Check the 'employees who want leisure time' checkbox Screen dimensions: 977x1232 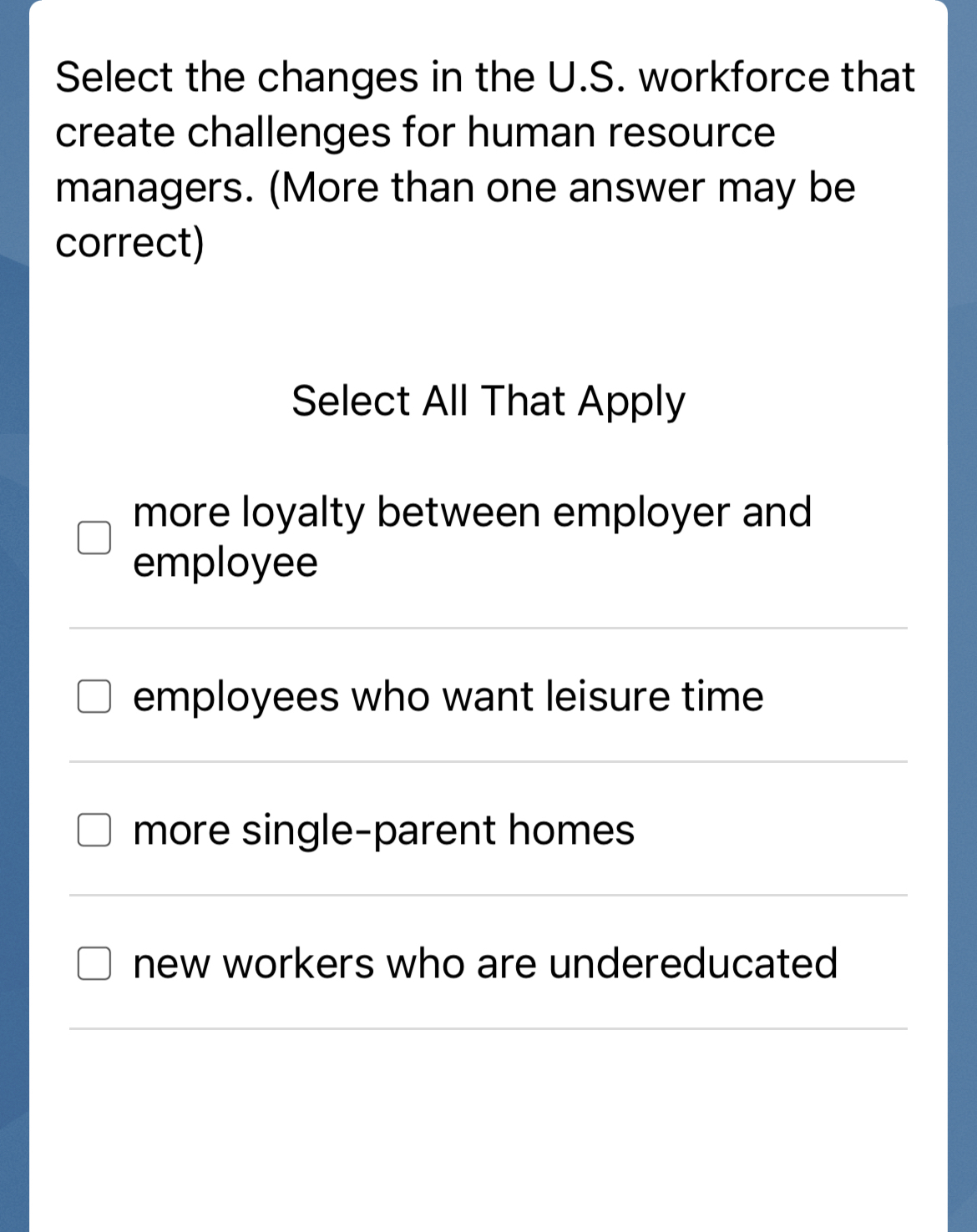tap(94, 696)
